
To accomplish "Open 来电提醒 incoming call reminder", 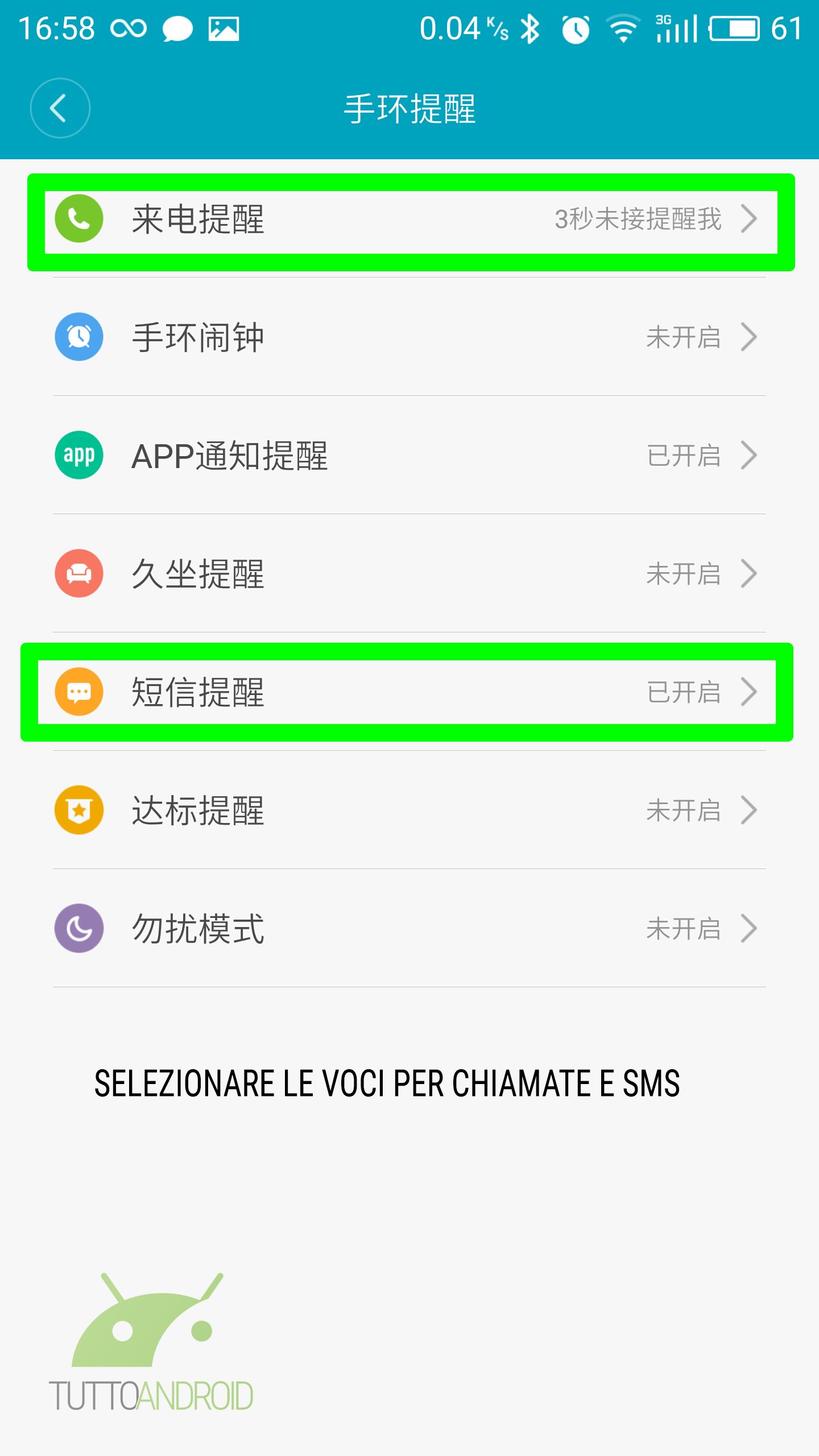I will (409, 219).
